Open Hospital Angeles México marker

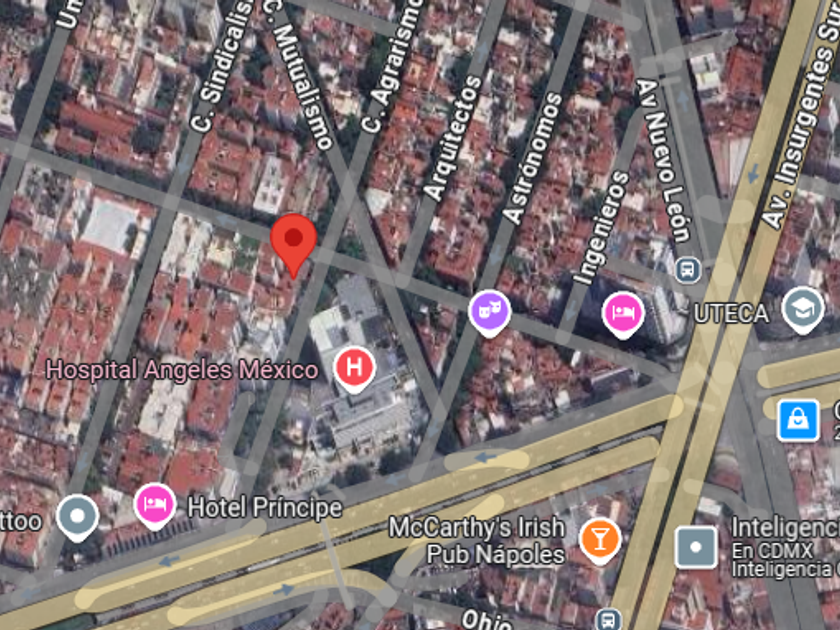pyautogui.click(x=354, y=369)
